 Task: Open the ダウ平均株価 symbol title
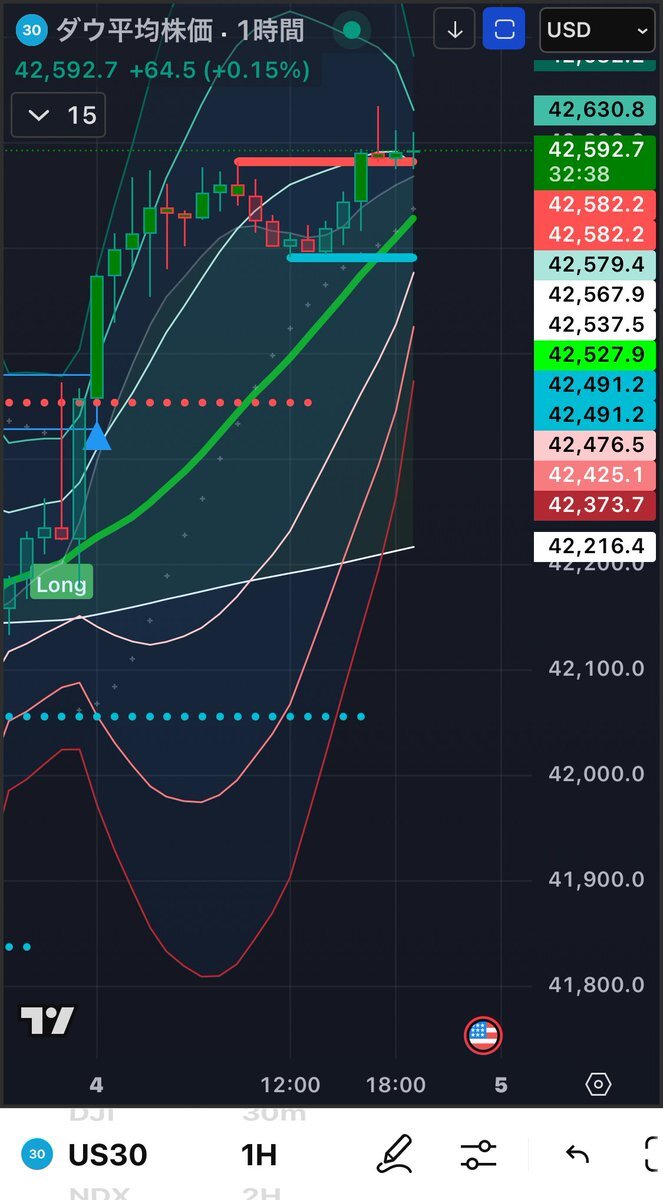(x=134, y=31)
